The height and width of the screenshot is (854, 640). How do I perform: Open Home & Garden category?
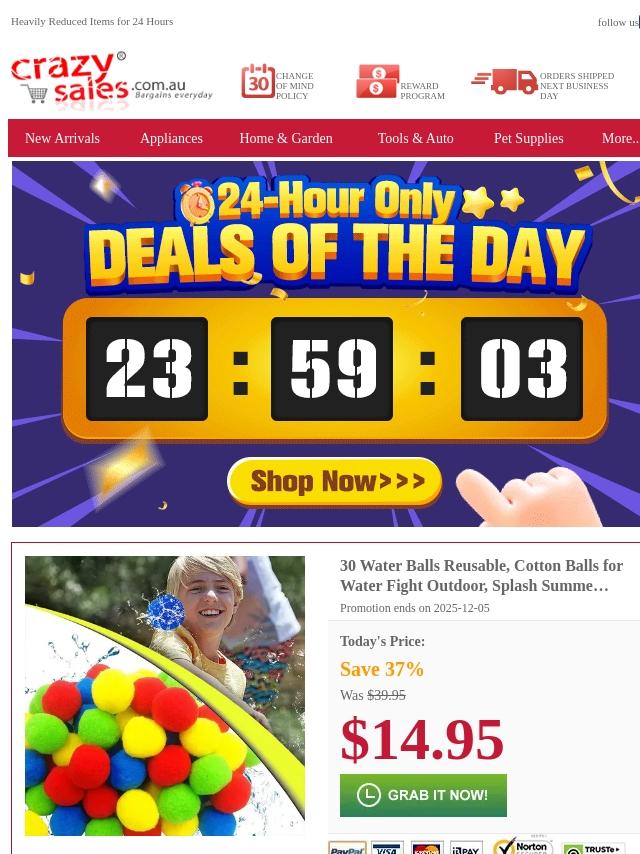click(286, 138)
